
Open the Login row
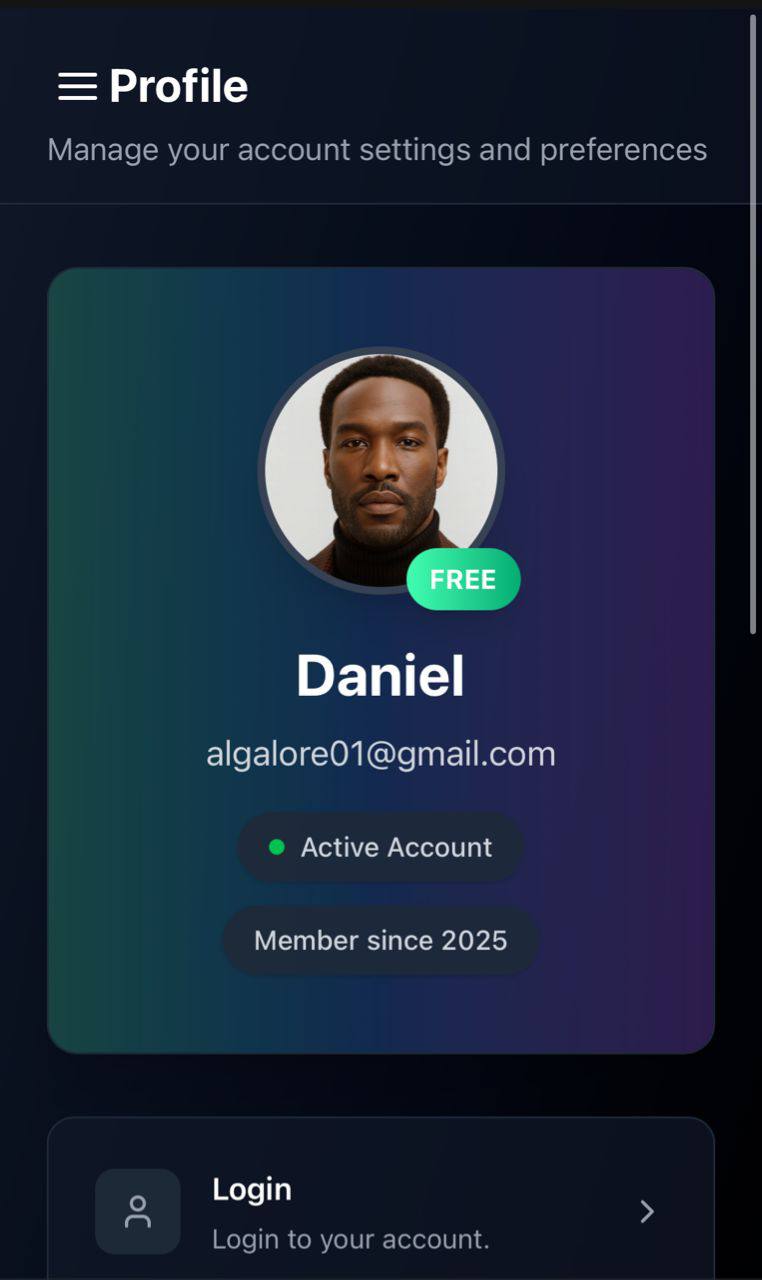[380, 1211]
